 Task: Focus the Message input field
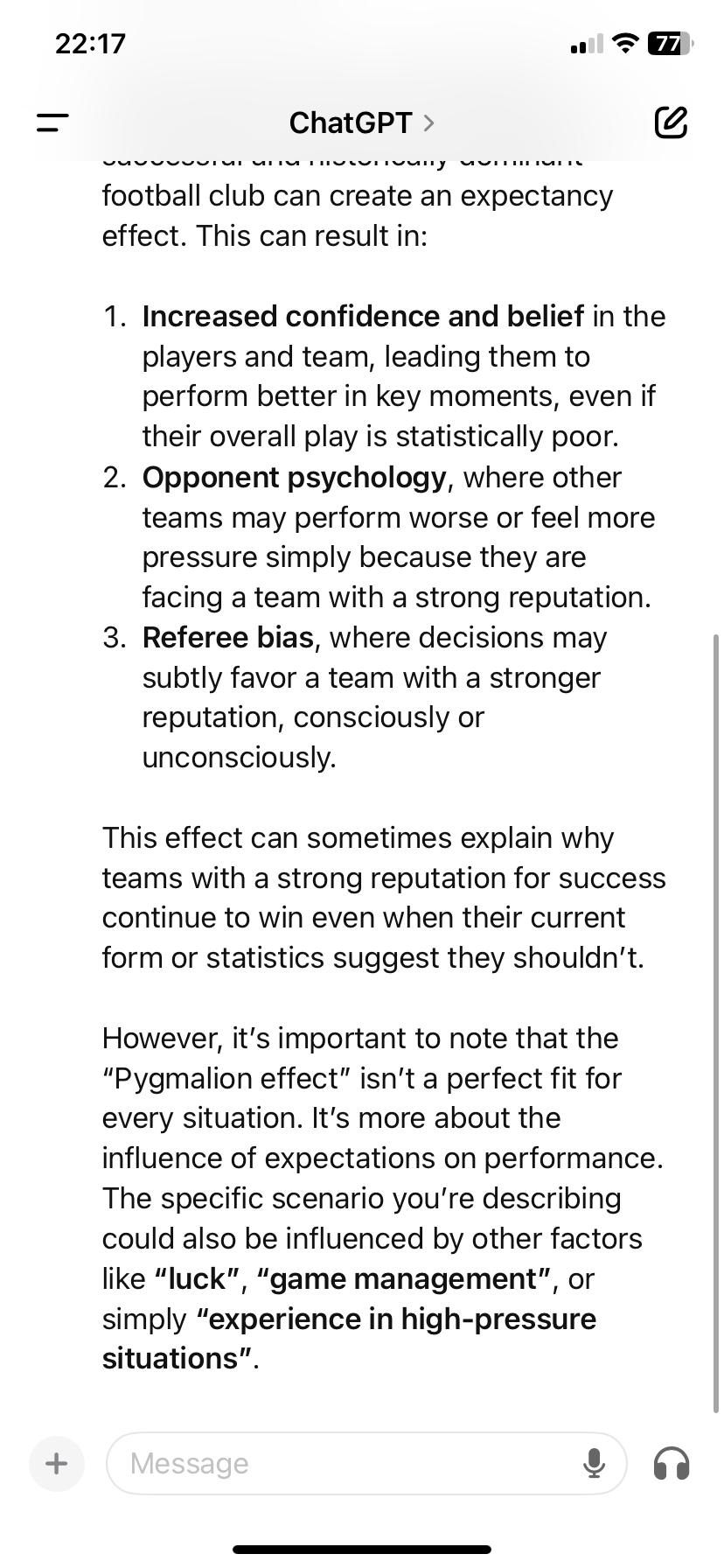tap(350, 1463)
